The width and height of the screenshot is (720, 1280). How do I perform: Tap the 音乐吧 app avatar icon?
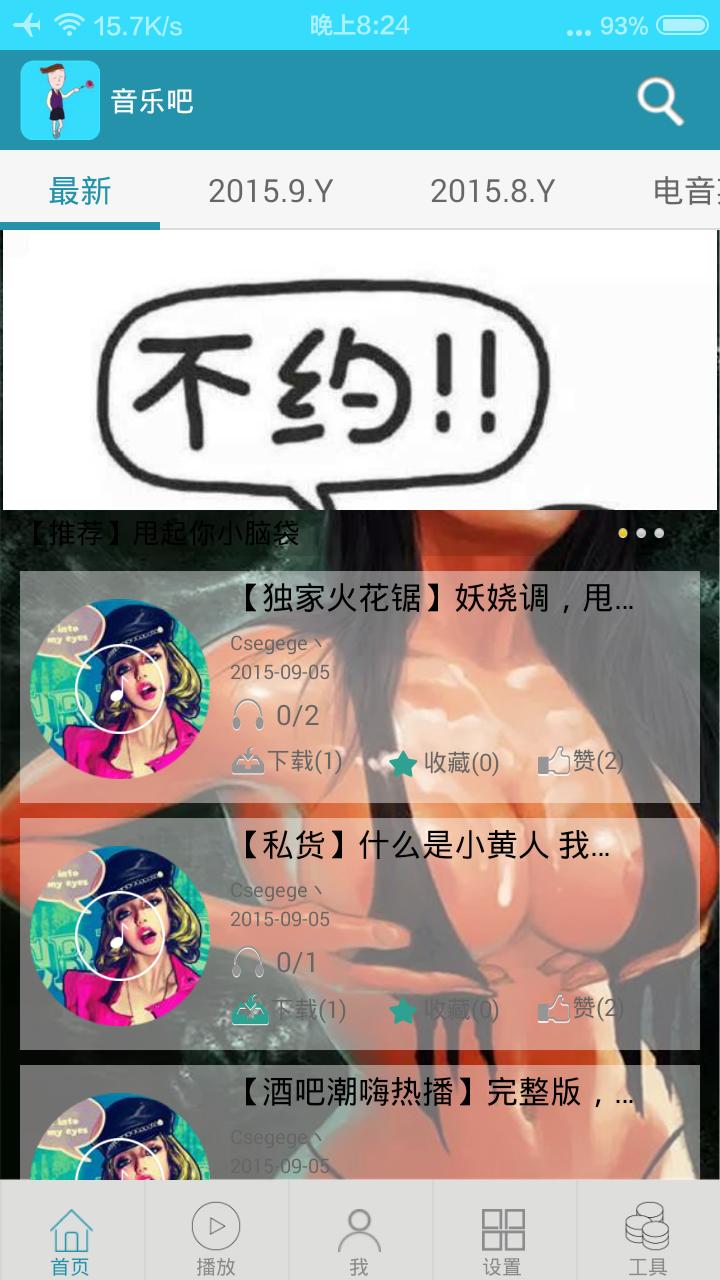pos(60,100)
